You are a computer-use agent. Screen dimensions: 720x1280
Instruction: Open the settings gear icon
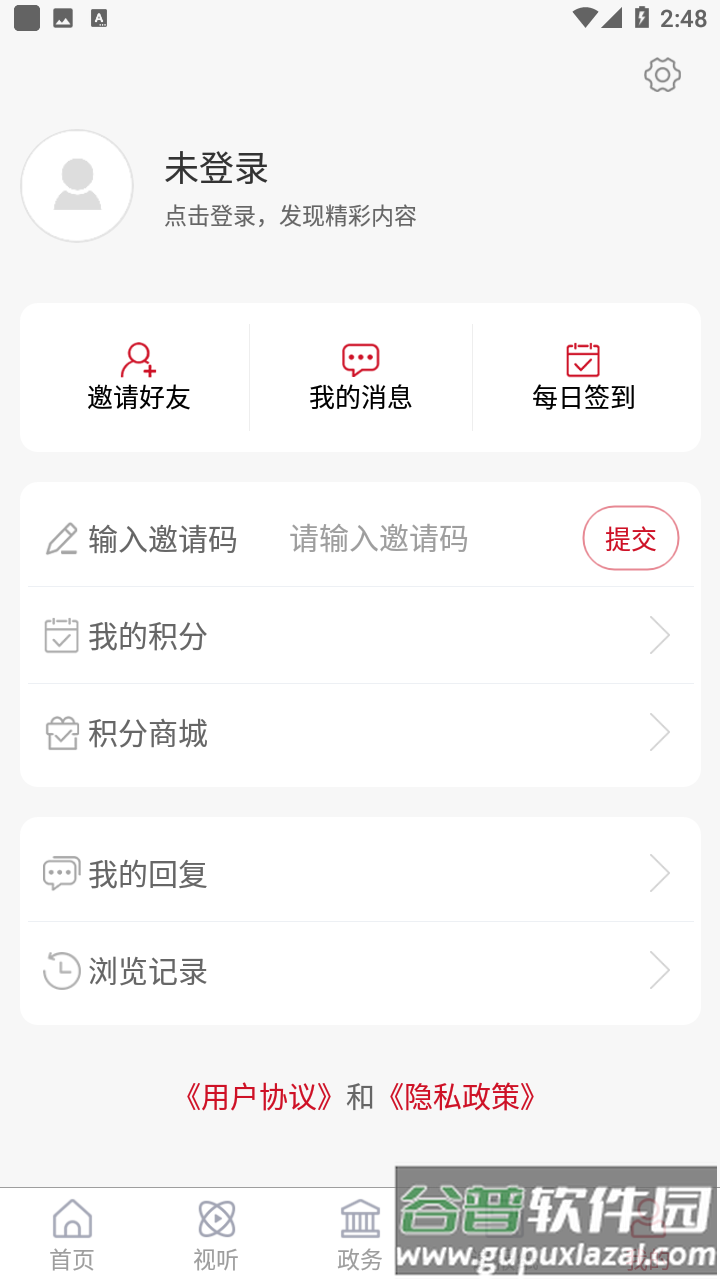(661, 75)
